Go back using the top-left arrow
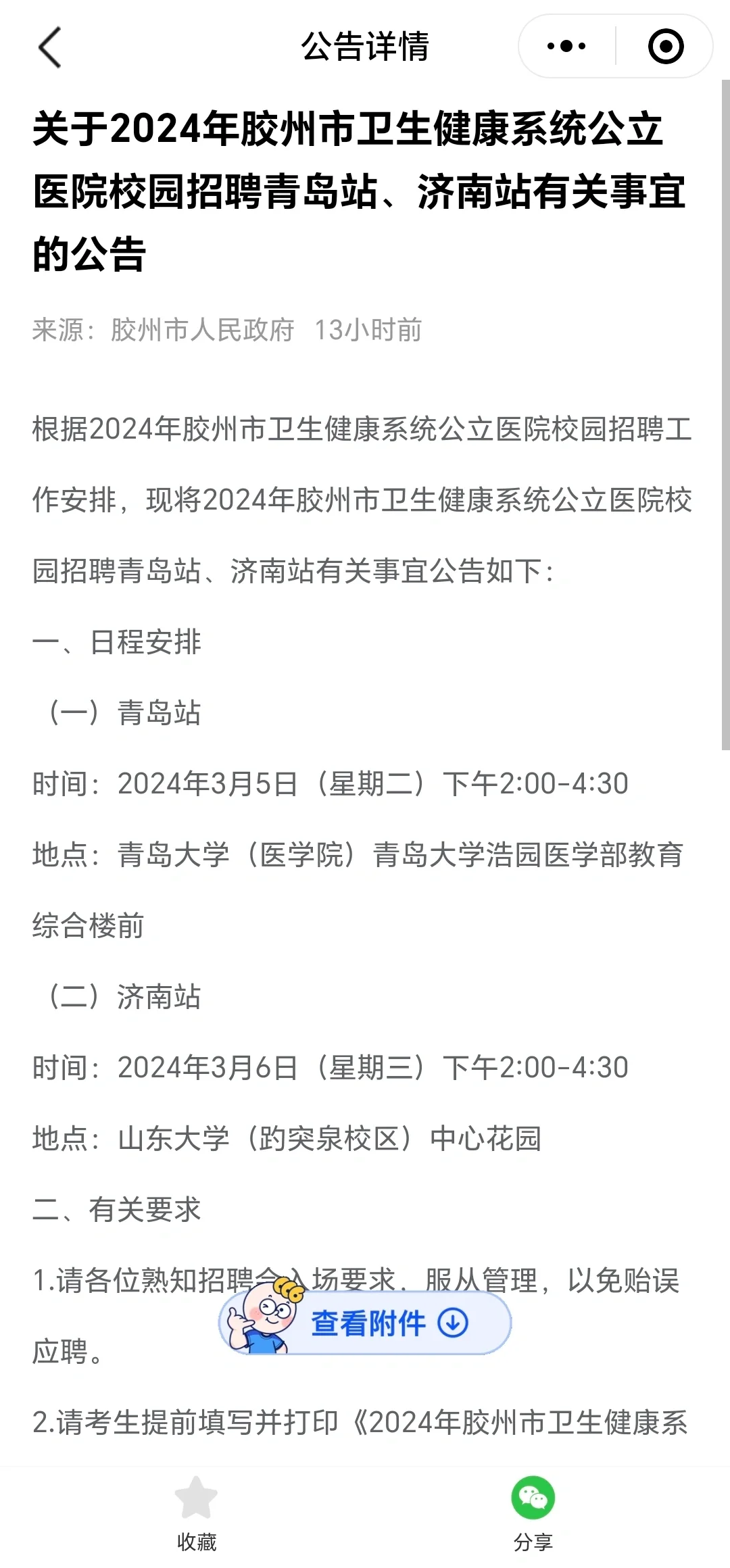730x1568 pixels. [x=50, y=47]
